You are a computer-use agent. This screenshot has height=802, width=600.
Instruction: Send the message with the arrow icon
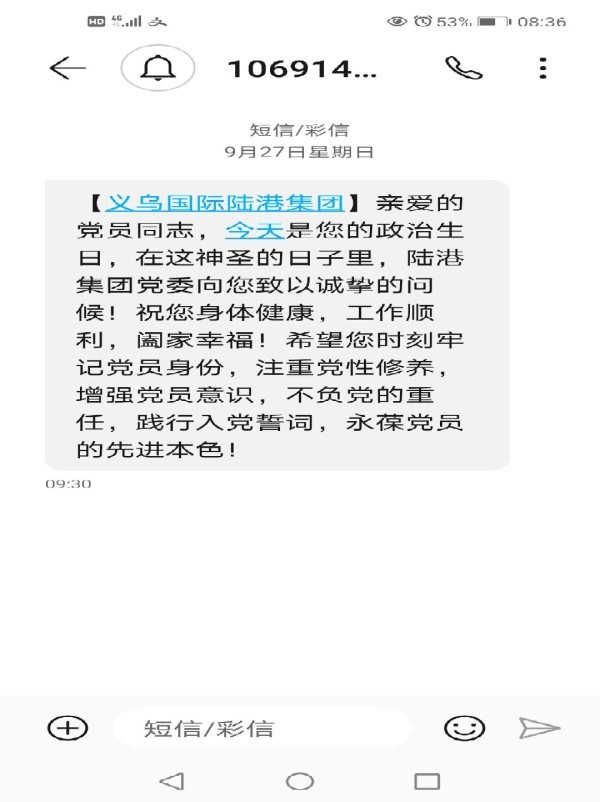(x=539, y=728)
